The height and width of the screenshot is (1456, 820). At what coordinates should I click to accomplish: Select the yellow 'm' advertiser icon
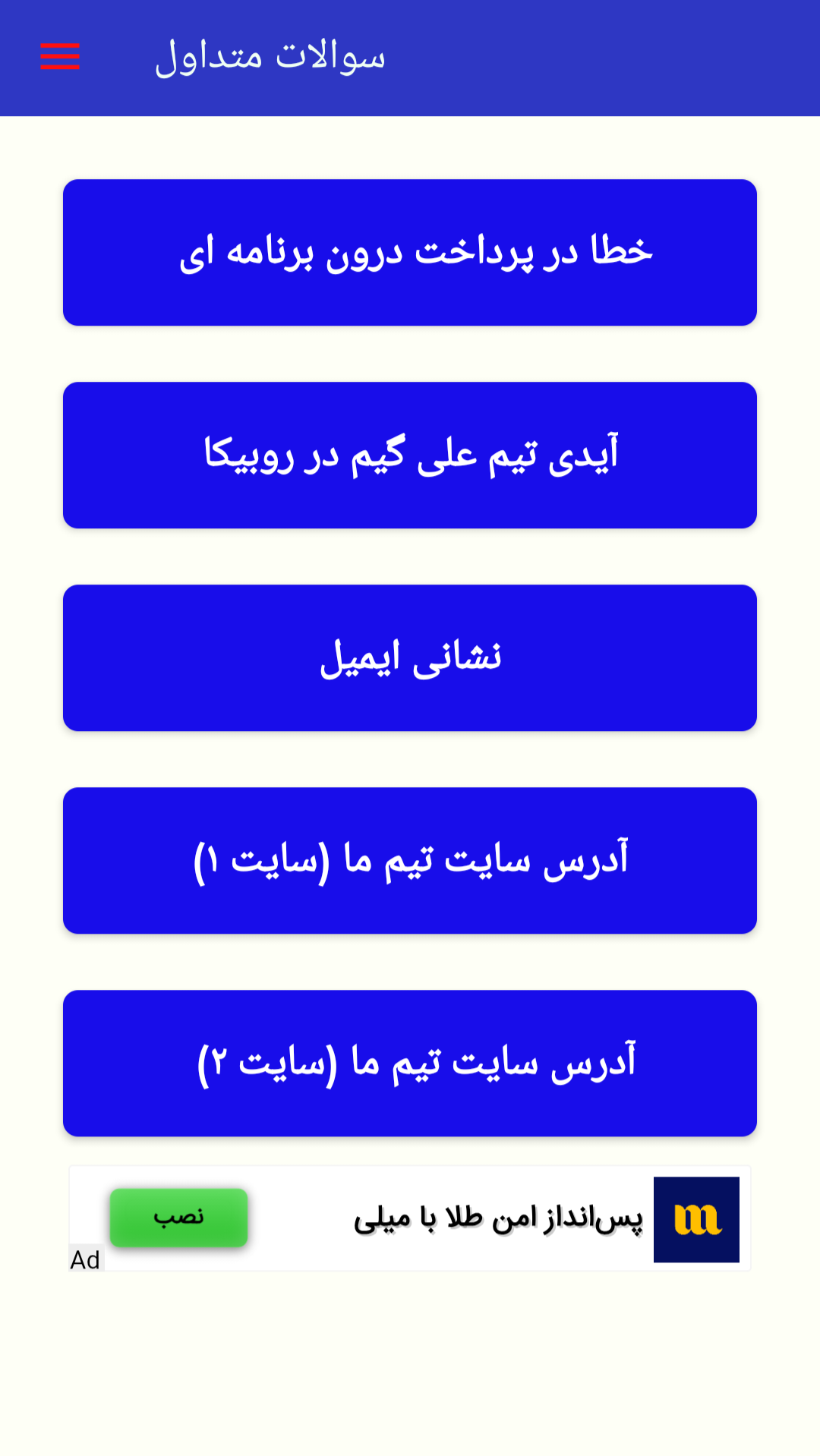coord(695,1218)
